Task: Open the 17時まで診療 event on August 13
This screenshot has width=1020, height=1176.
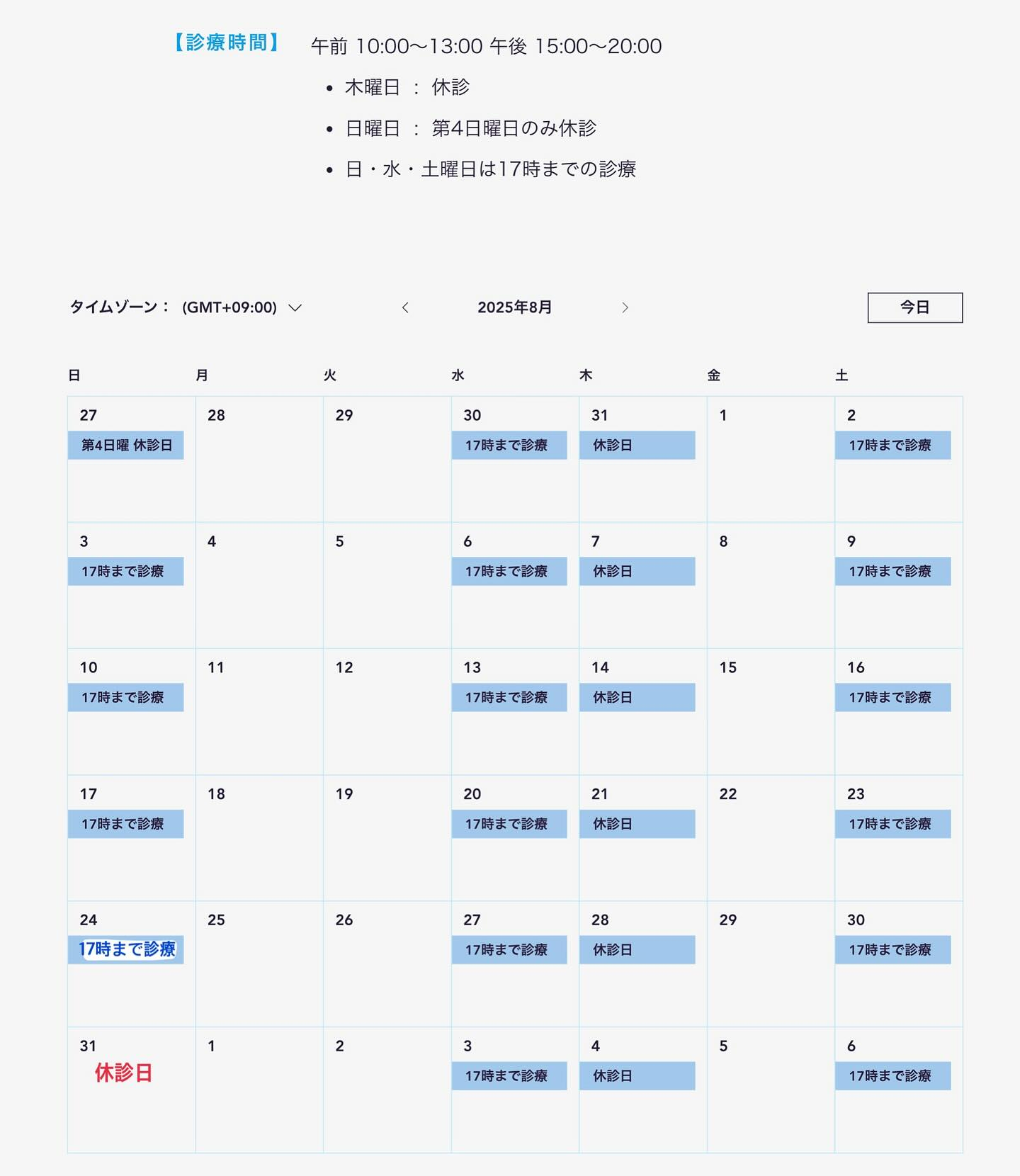Action: (509, 697)
